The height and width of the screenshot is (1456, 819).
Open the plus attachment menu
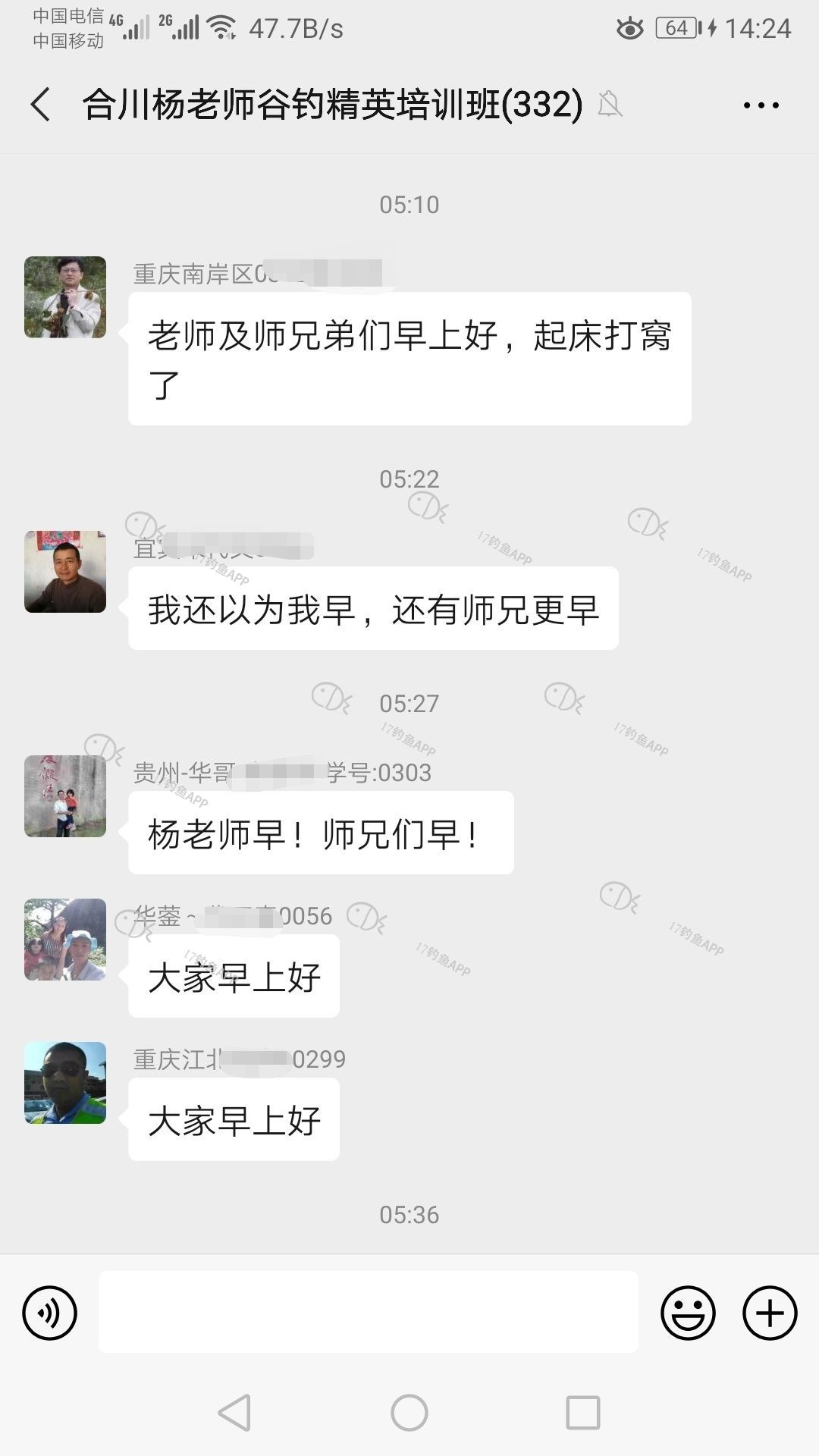pyautogui.click(x=770, y=1313)
